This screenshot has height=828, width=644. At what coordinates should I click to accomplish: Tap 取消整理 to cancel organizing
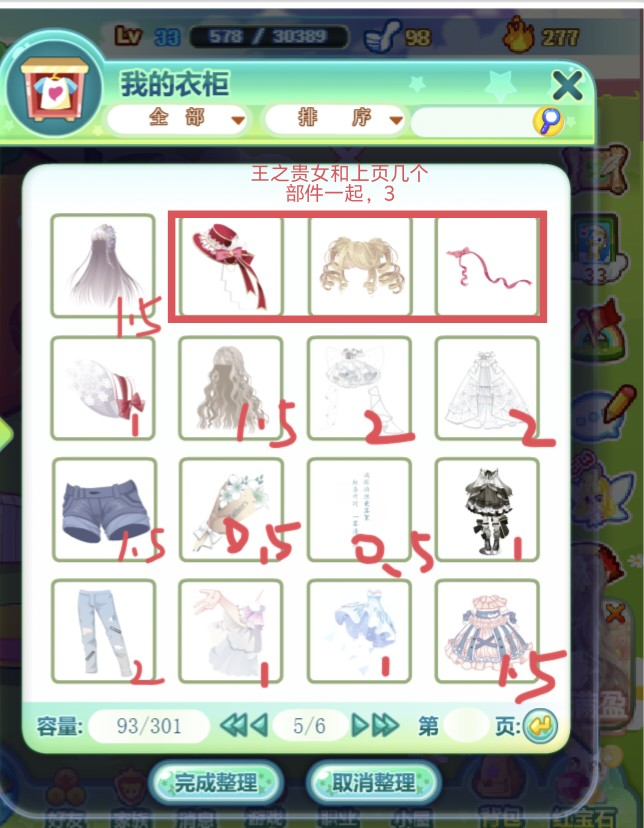(372, 782)
